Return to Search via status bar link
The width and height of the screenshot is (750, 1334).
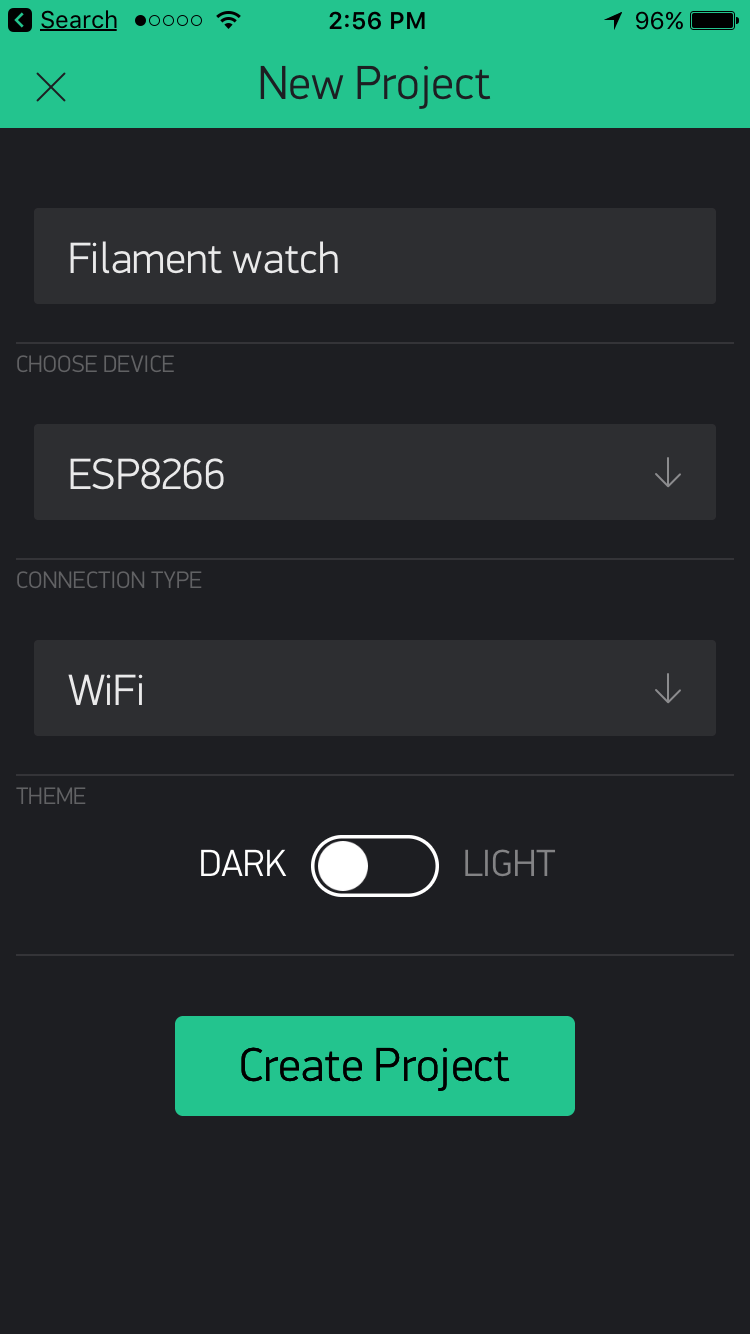point(78,19)
